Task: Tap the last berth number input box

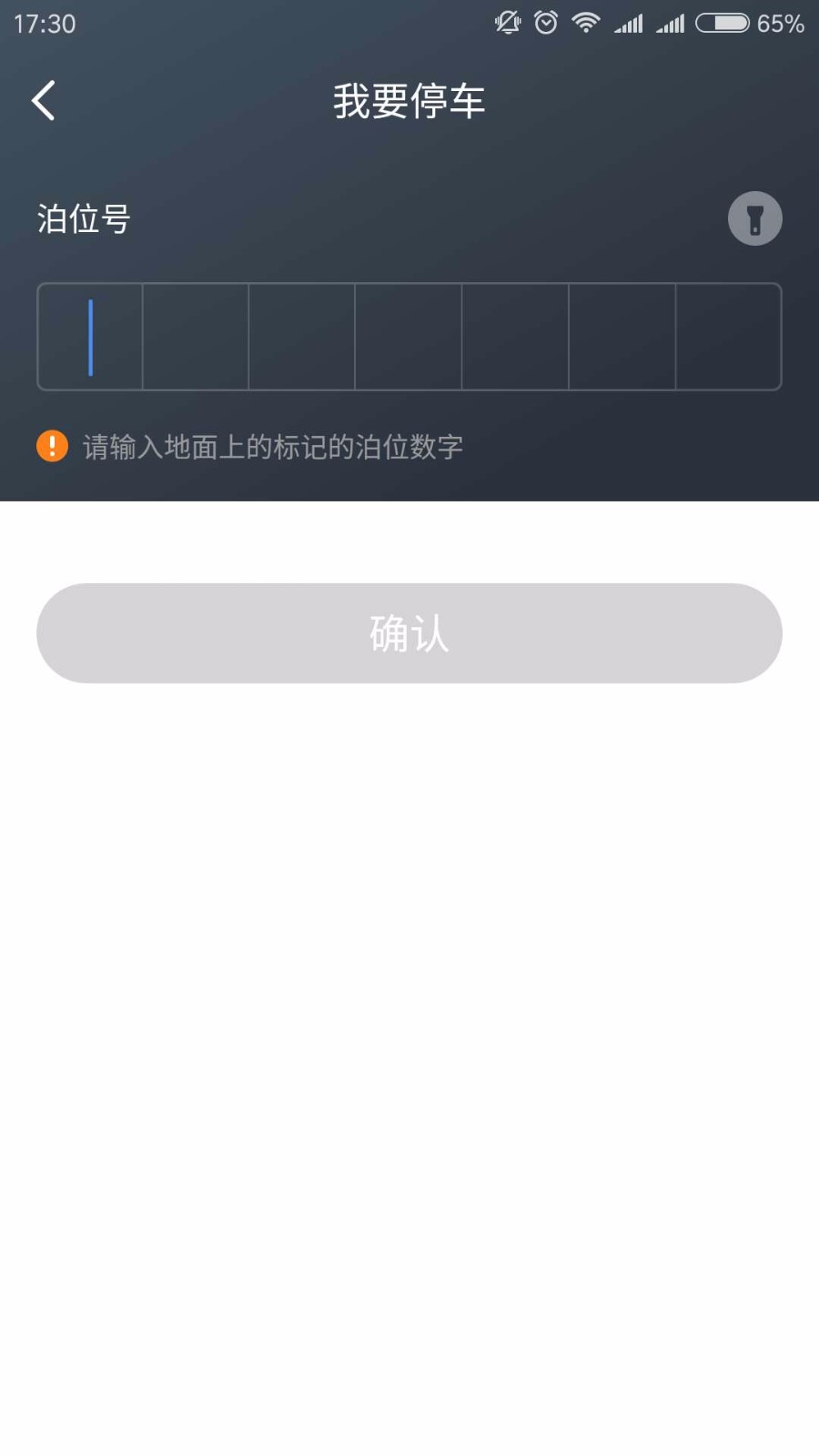Action: (729, 336)
